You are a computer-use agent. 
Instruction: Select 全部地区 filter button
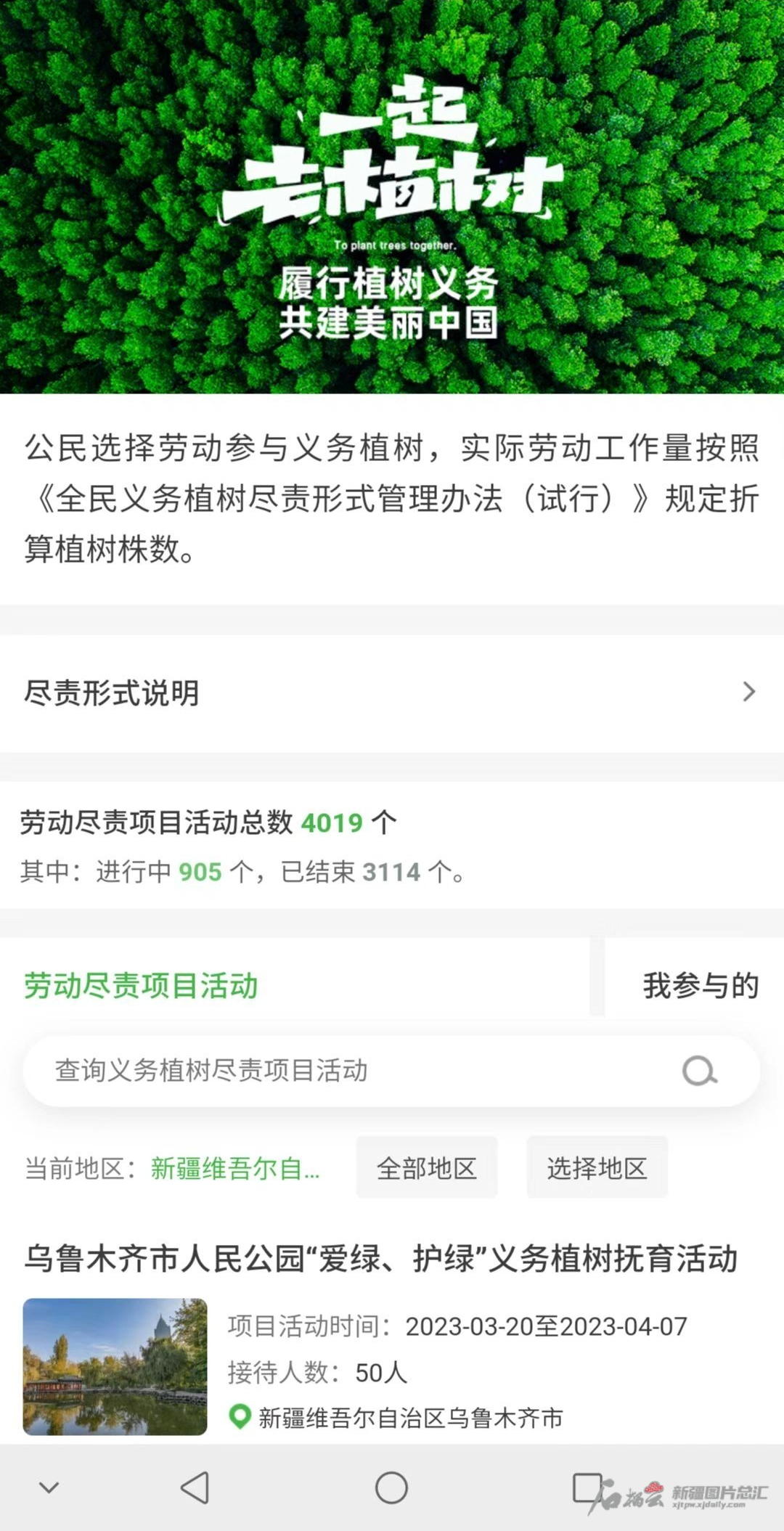[x=427, y=1168]
